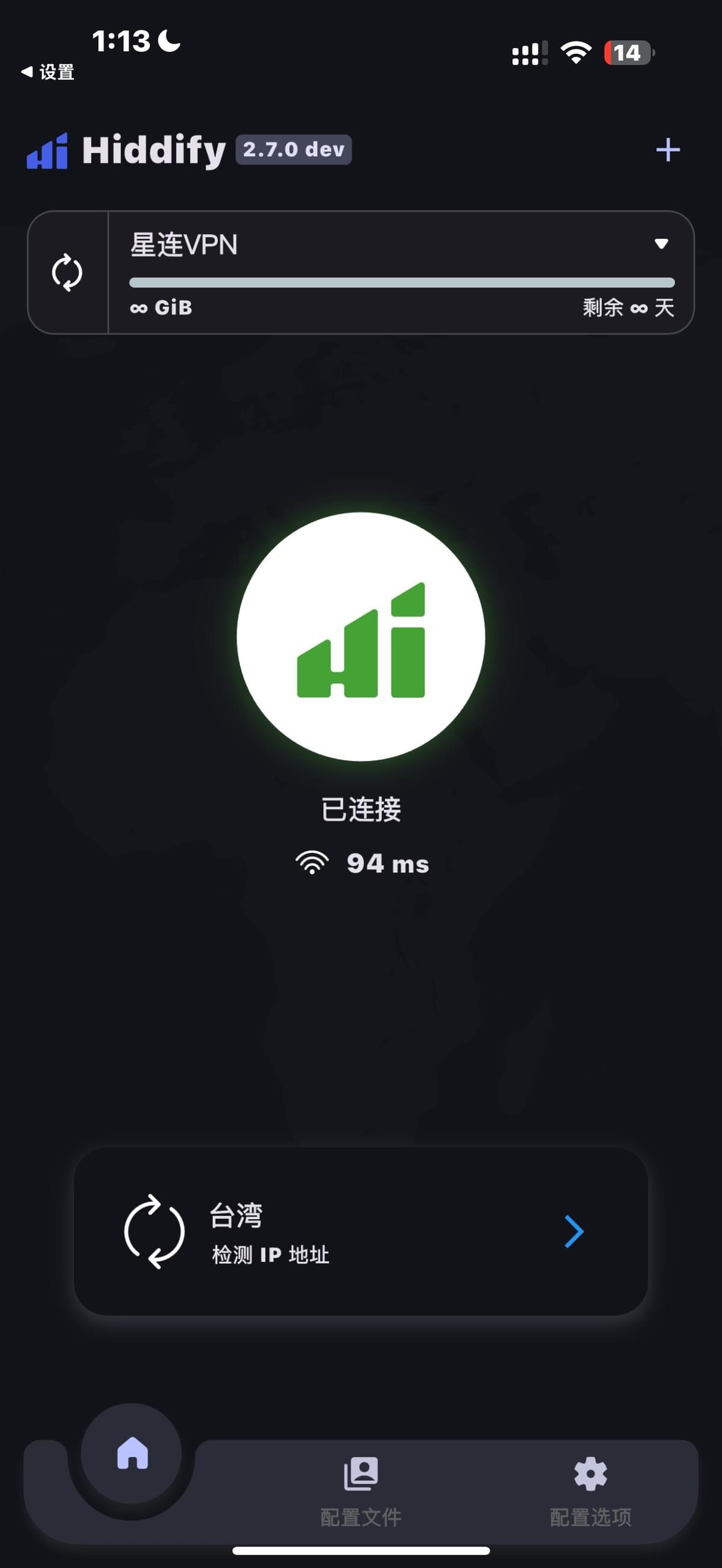The image size is (722, 1568).
Task: Open the 台湾 IP detection card
Action: click(x=360, y=1231)
